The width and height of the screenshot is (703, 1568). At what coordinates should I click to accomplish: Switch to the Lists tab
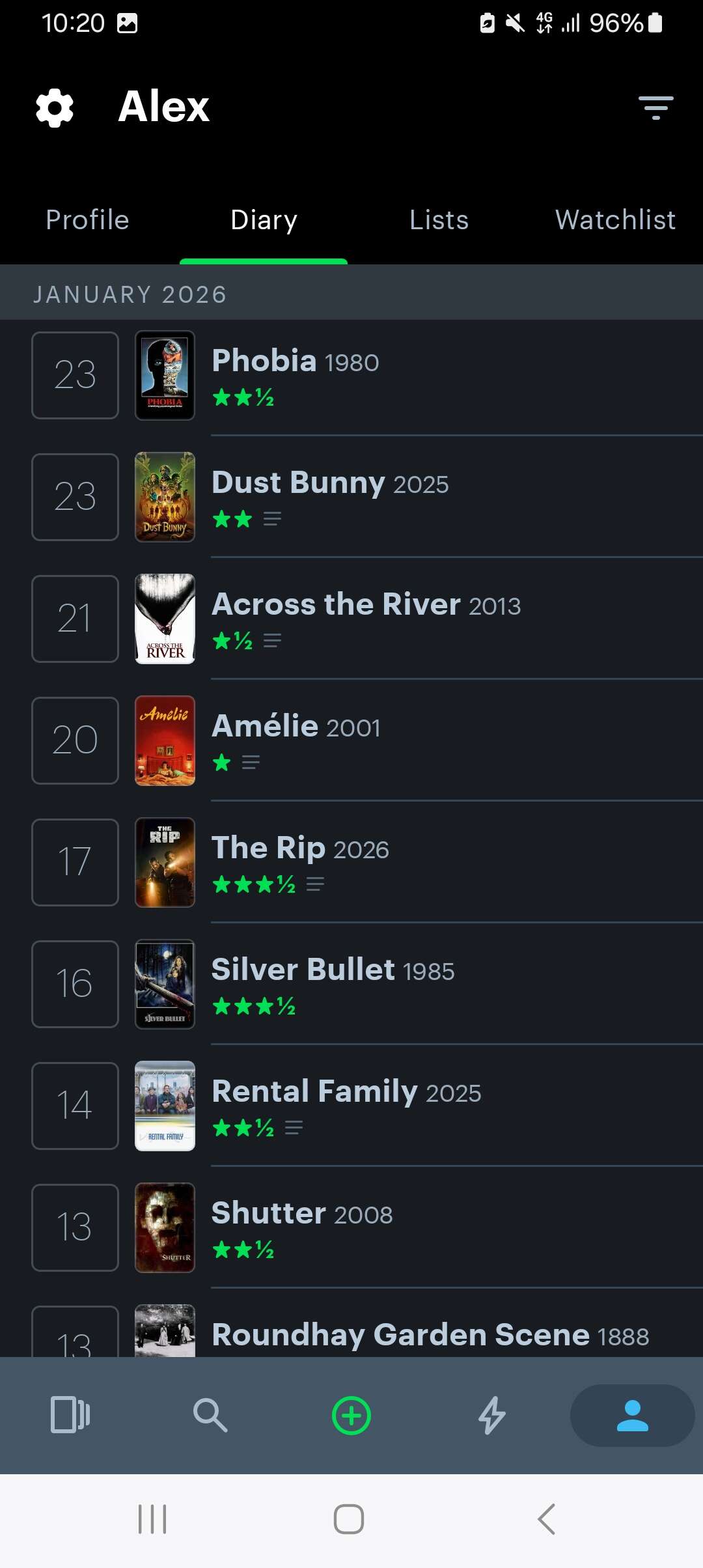coord(439,220)
